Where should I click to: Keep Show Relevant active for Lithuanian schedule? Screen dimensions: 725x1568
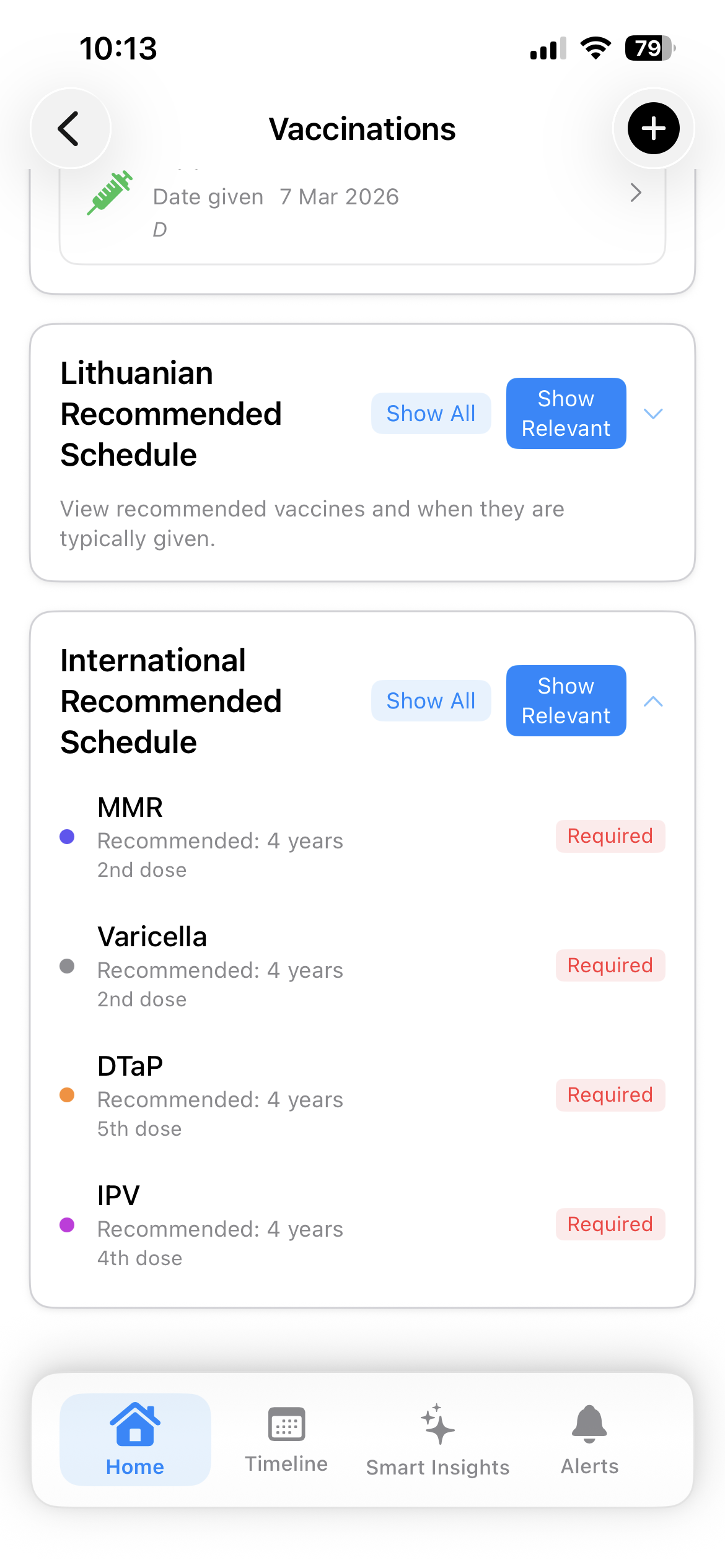point(565,413)
